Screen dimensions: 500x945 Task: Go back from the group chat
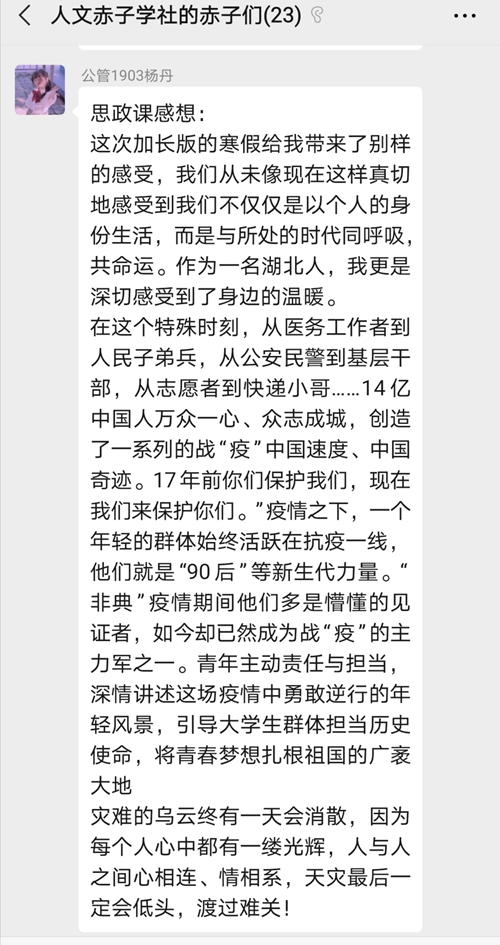point(25,16)
